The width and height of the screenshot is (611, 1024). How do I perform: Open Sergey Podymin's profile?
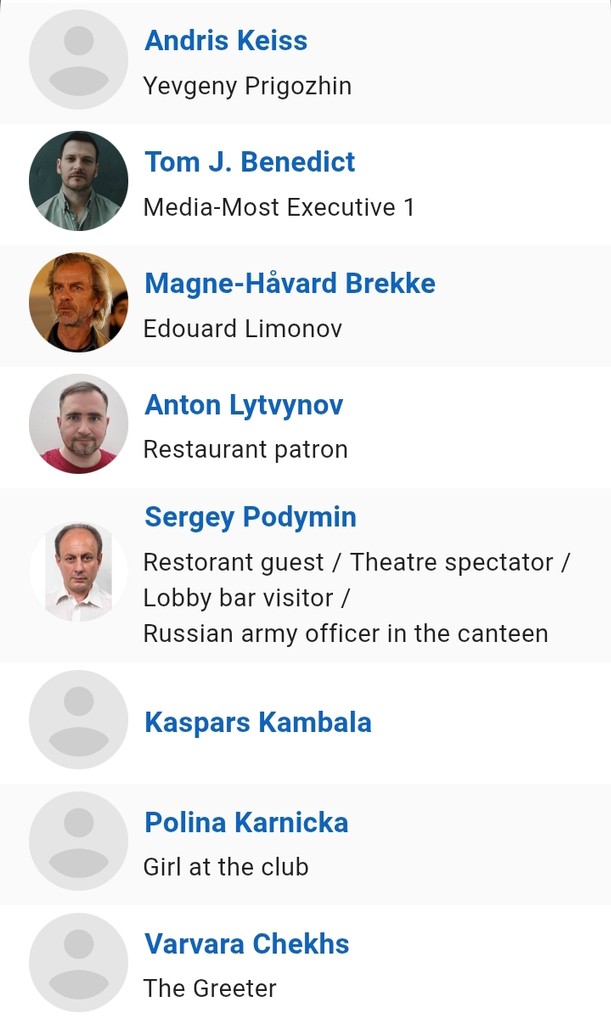click(x=250, y=517)
